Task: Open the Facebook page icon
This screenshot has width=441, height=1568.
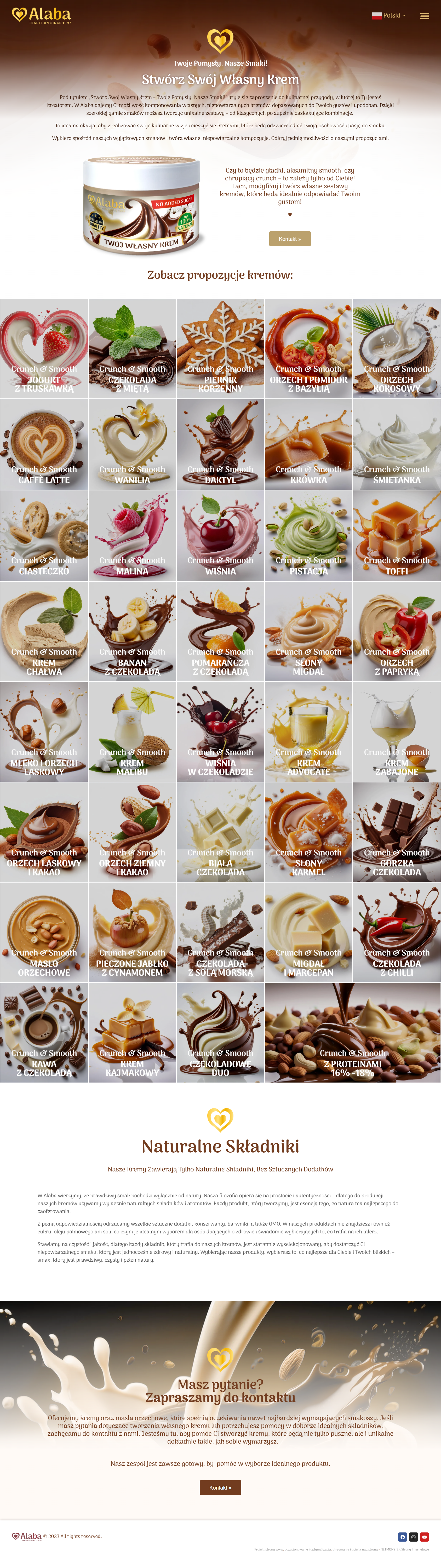Action: 402,1537
